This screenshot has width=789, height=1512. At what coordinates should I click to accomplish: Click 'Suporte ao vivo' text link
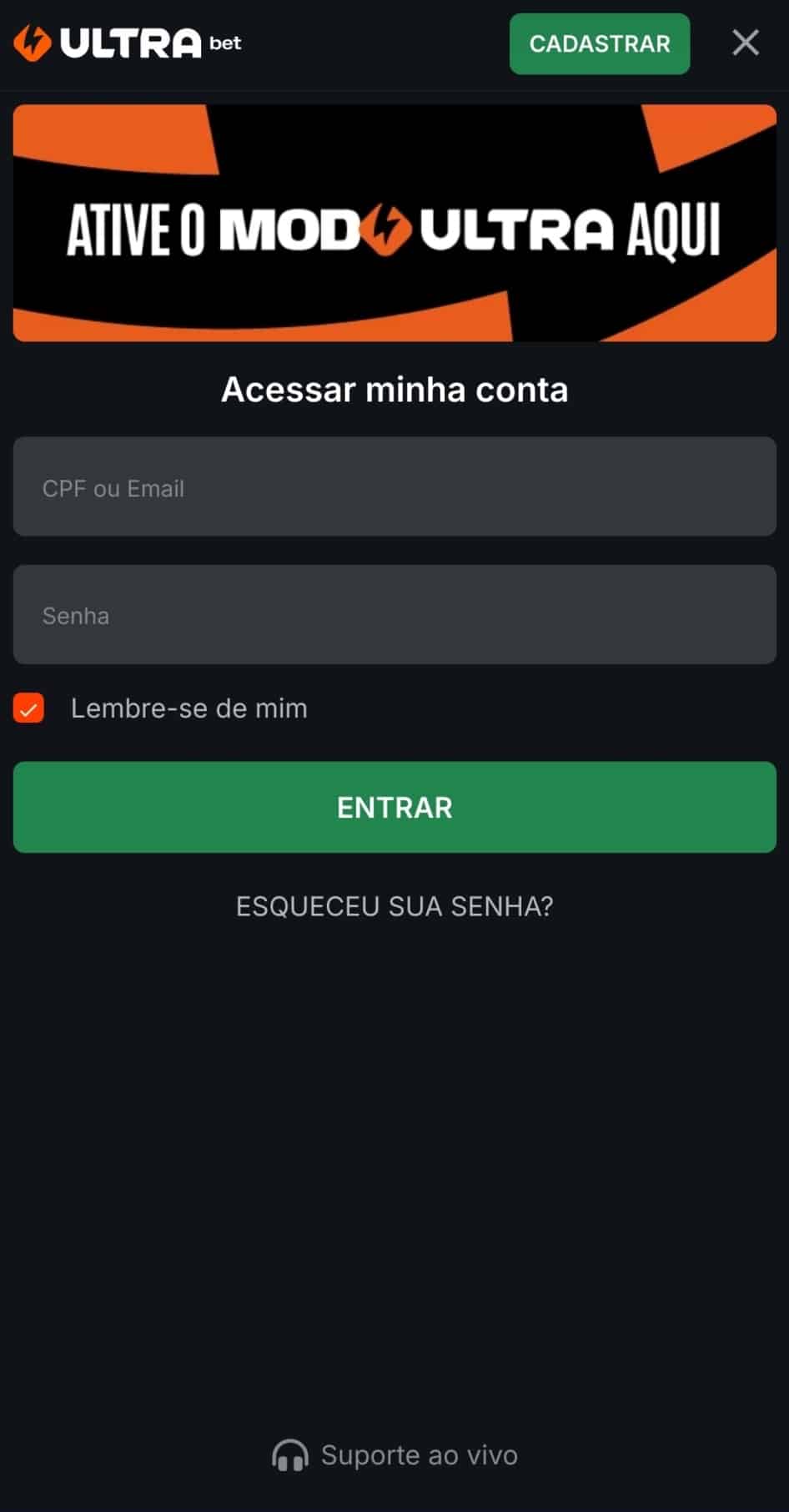420,1455
